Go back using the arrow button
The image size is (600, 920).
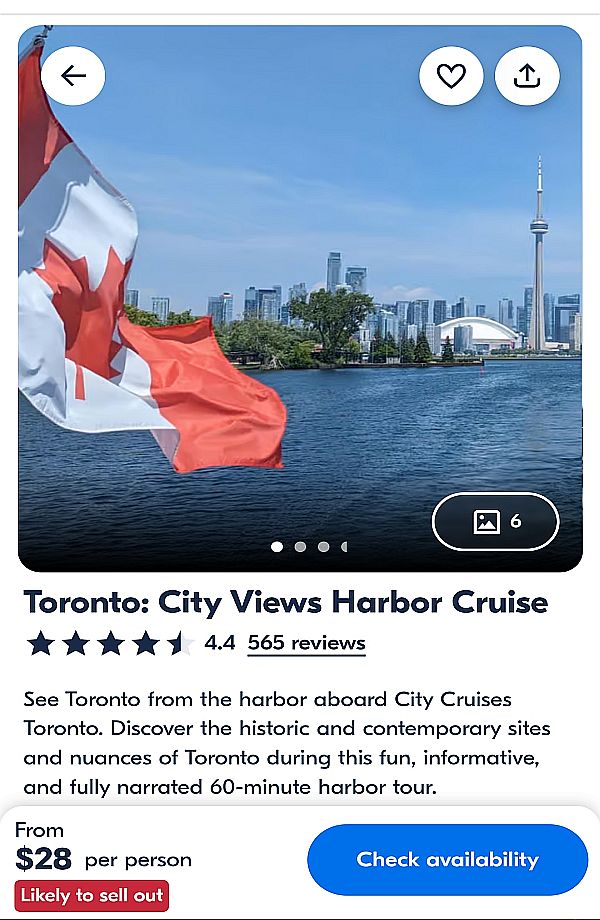[x=73, y=76]
